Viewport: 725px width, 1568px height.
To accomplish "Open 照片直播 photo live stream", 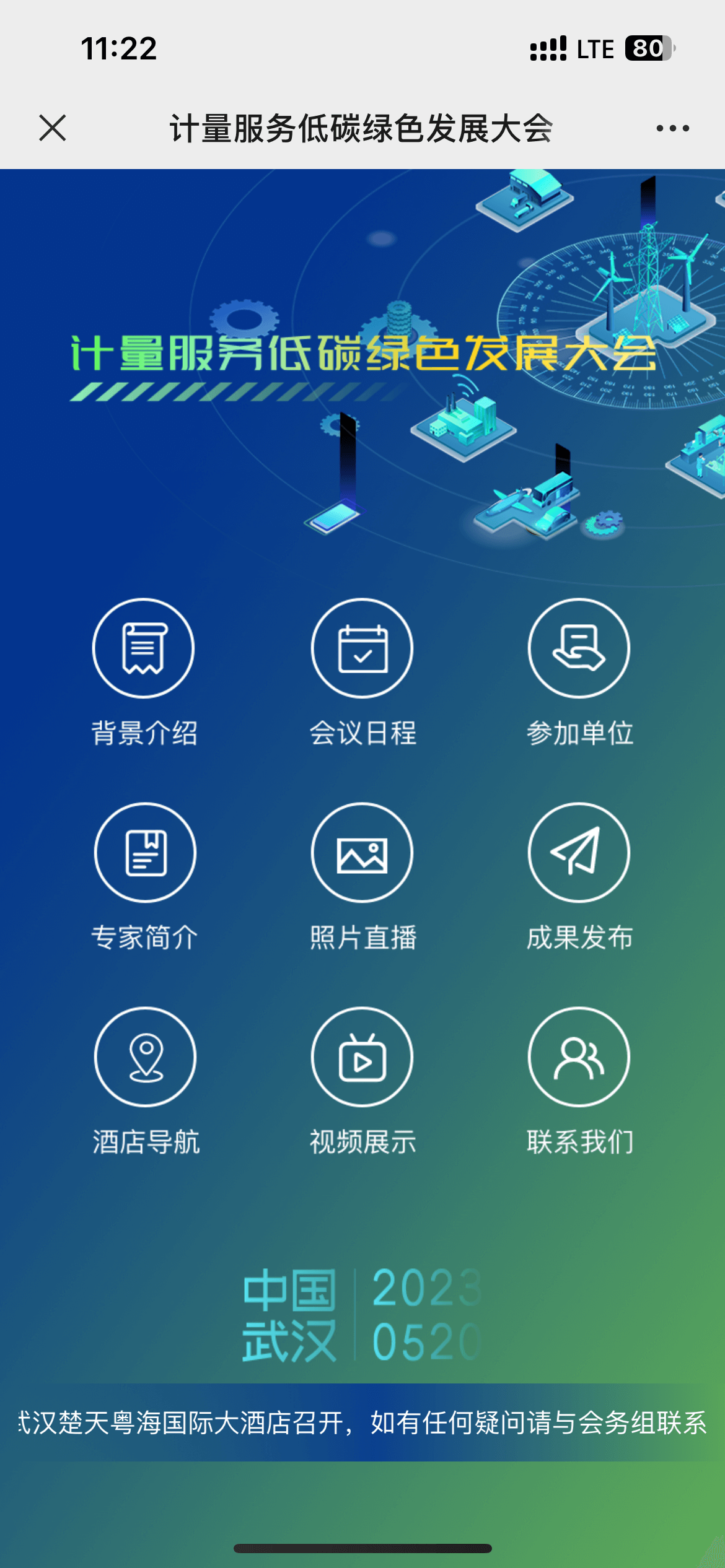I will click(x=362, y=853).
